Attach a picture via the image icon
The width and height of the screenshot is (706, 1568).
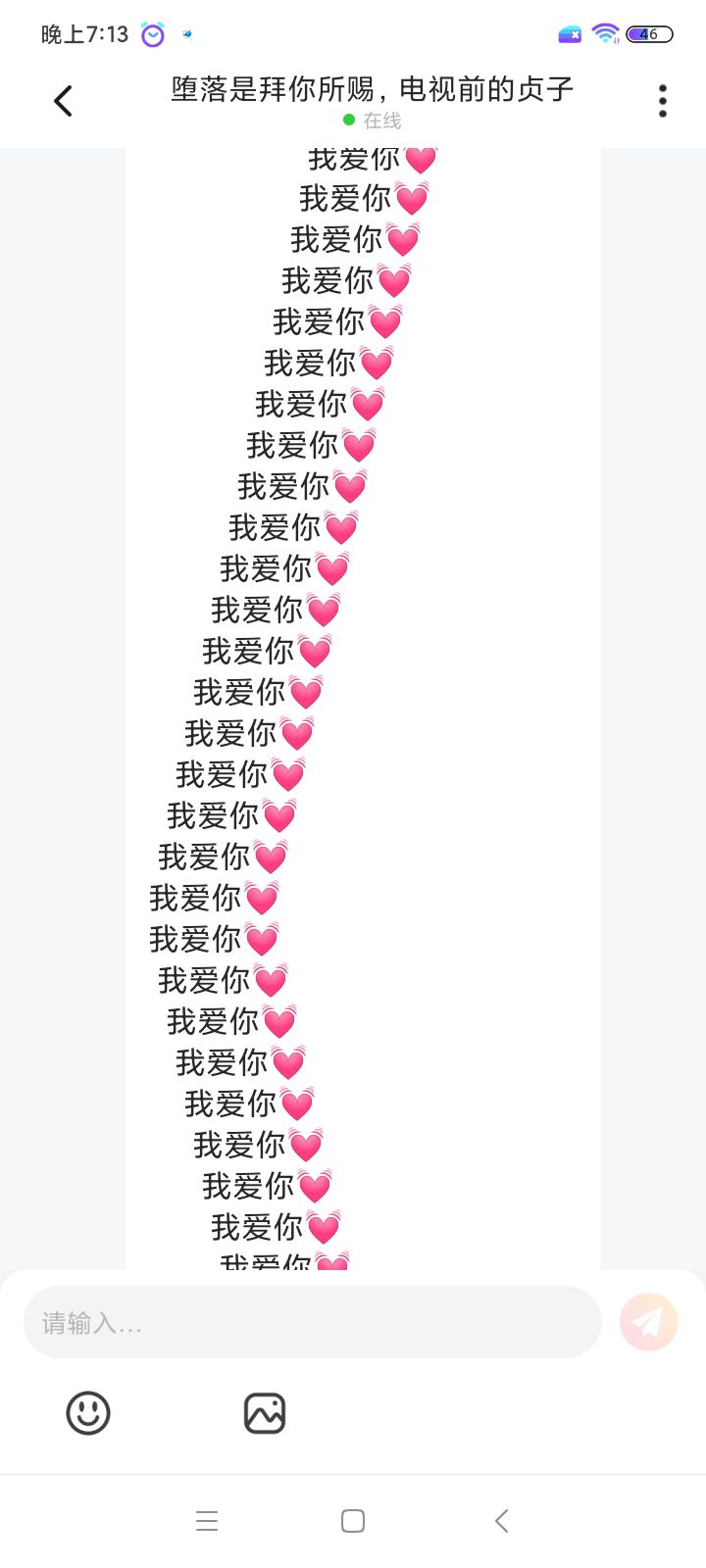265,1413
